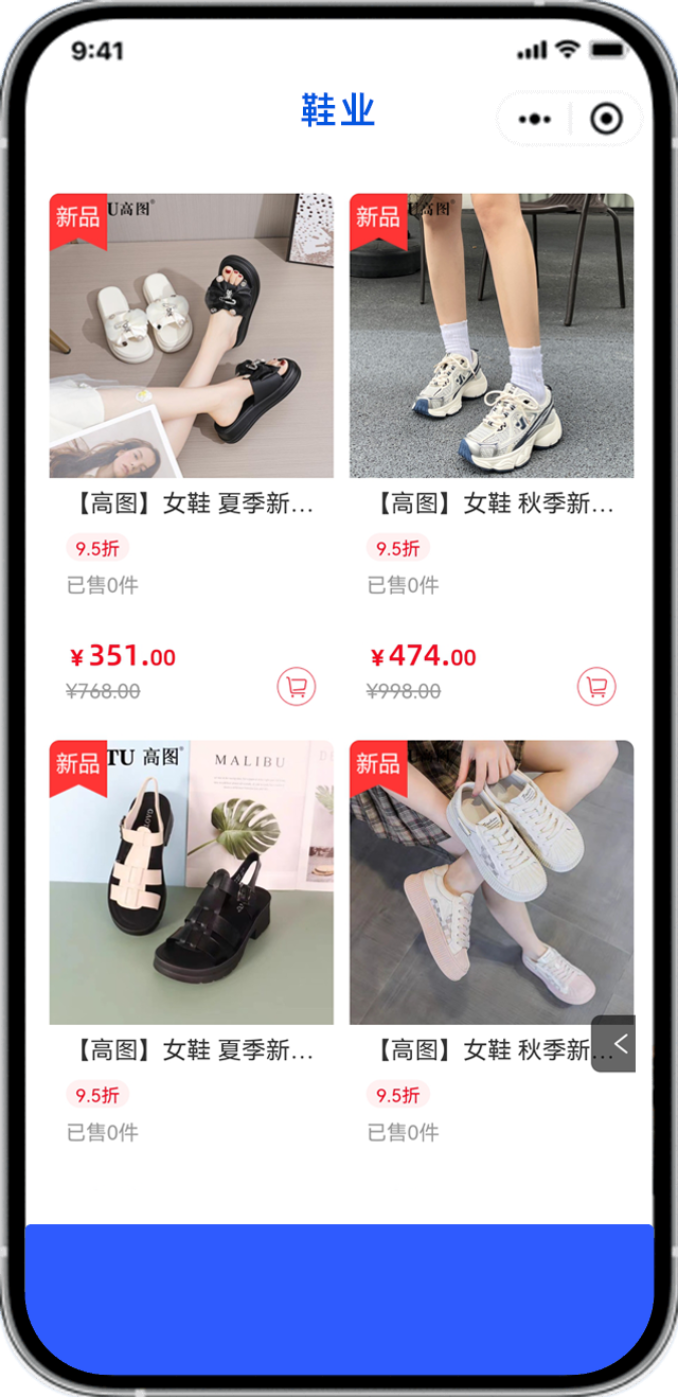Open the ¥474.00 autumn sneakers product card
Screen dimensions: 678x1397
point(491,336)
